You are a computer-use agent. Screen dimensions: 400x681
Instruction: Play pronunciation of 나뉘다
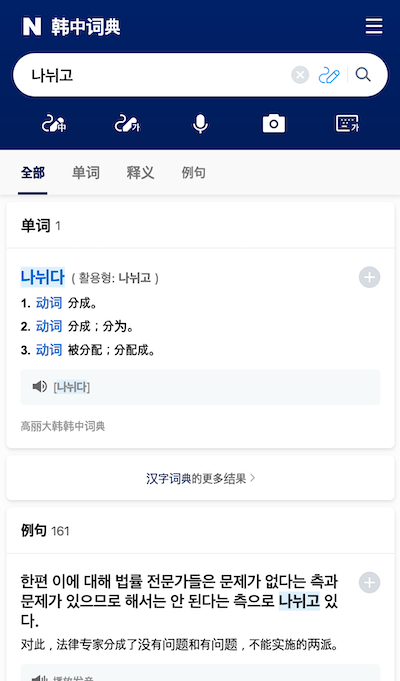point(40,387)
